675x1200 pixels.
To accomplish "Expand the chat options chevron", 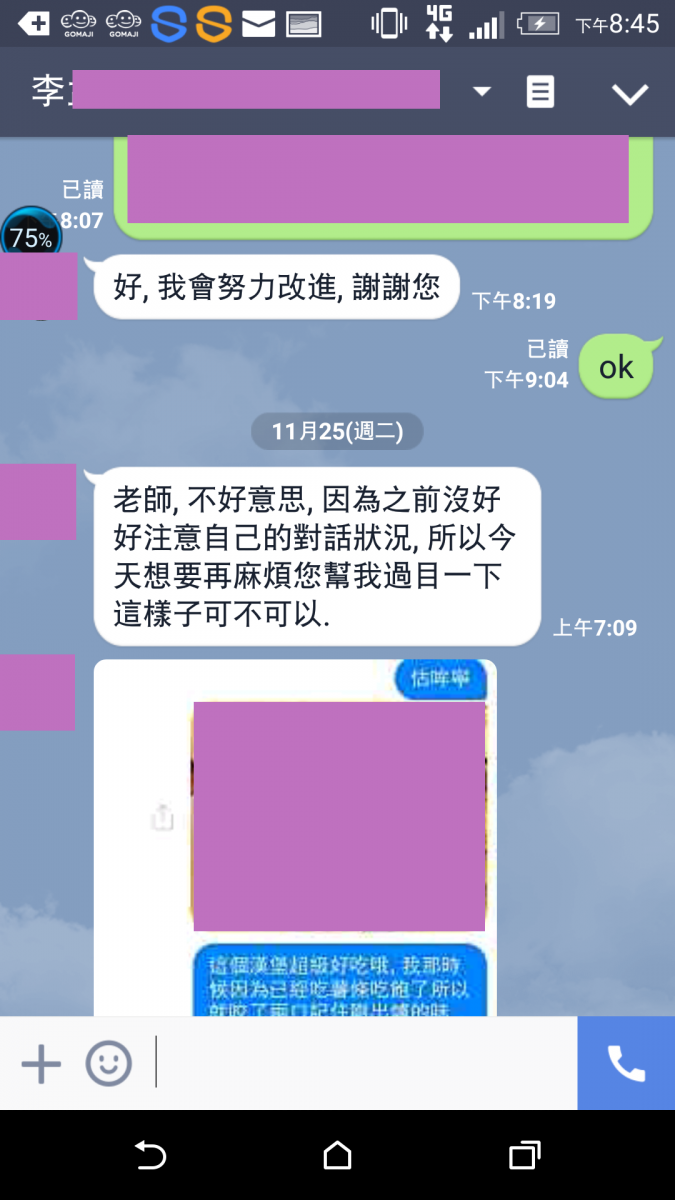I will pos(630,94).
